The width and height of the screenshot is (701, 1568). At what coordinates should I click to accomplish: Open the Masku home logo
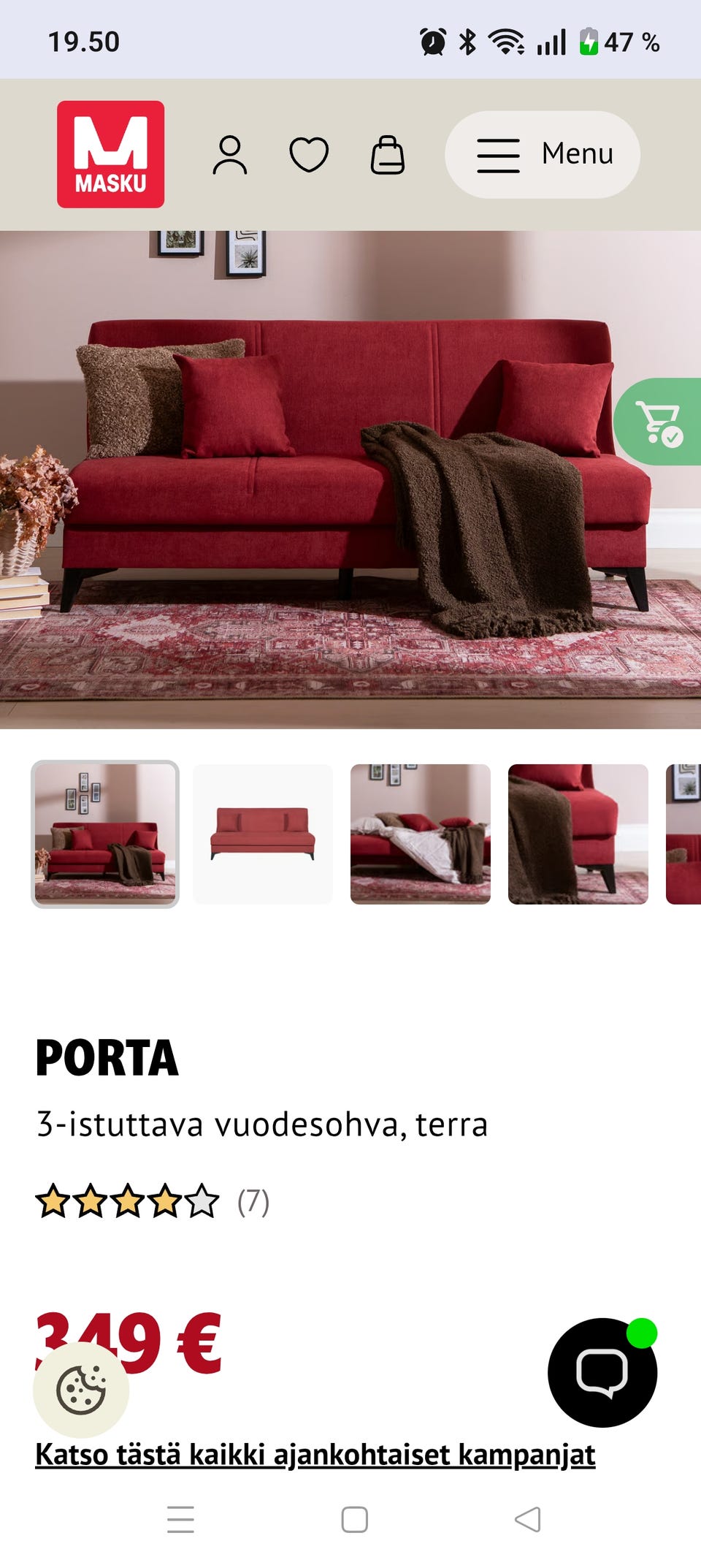111,154
